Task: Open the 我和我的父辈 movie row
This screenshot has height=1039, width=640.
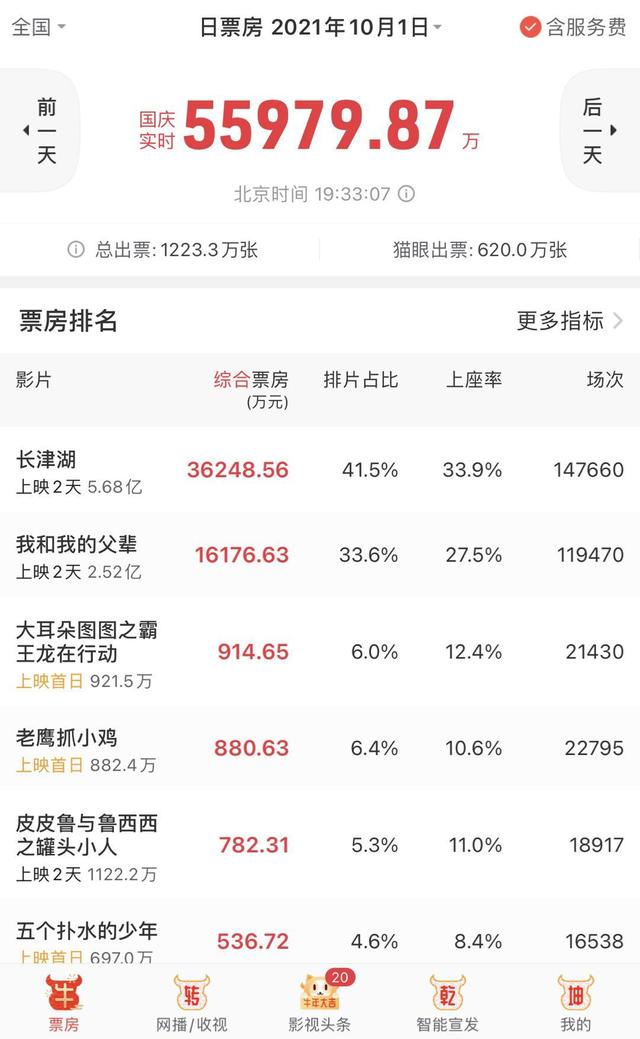Action: [320, 555]
